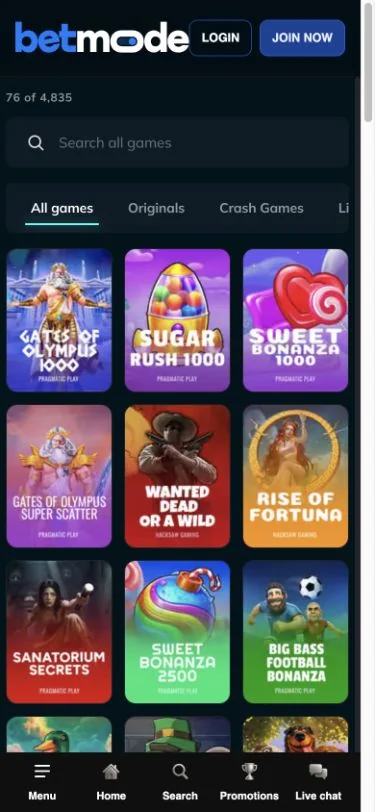This screenshot has width=375, height=812.
Task: Go to Home in bottom bar
Action: (x=111, y=782)
